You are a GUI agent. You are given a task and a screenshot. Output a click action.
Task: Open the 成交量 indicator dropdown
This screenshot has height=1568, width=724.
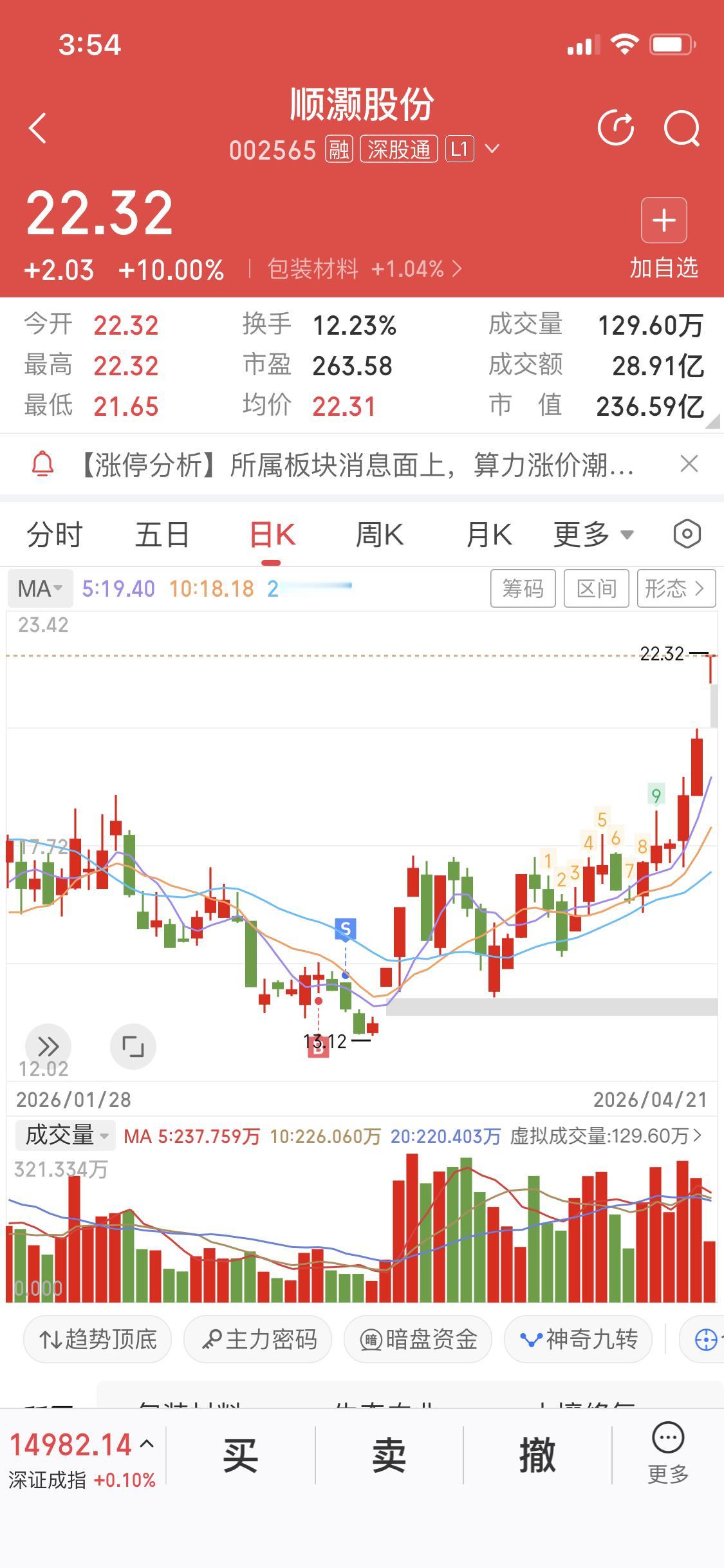(63, 1137)
